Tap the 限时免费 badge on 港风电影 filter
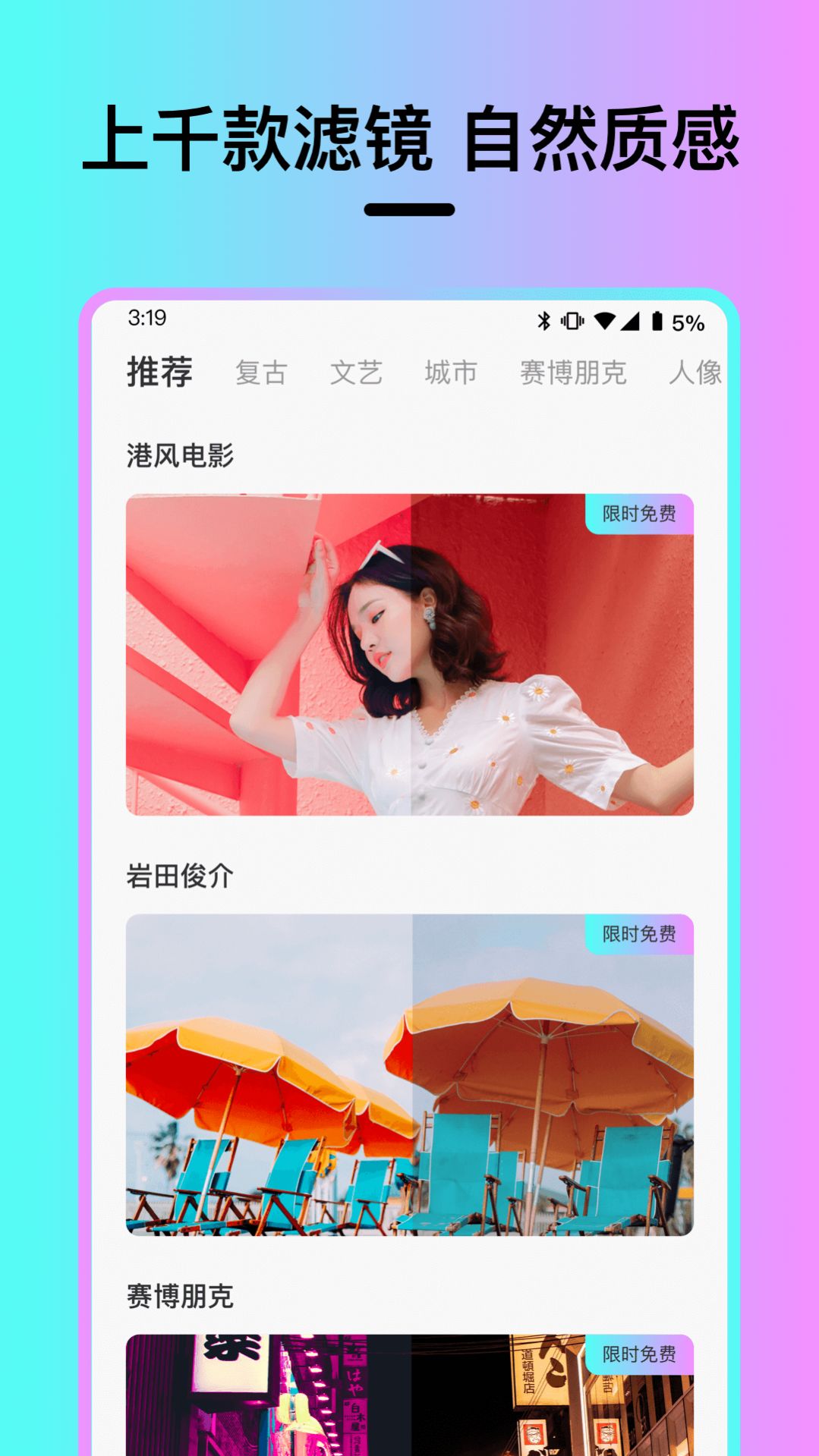819x1456 pixels. (x=638, y=513)
